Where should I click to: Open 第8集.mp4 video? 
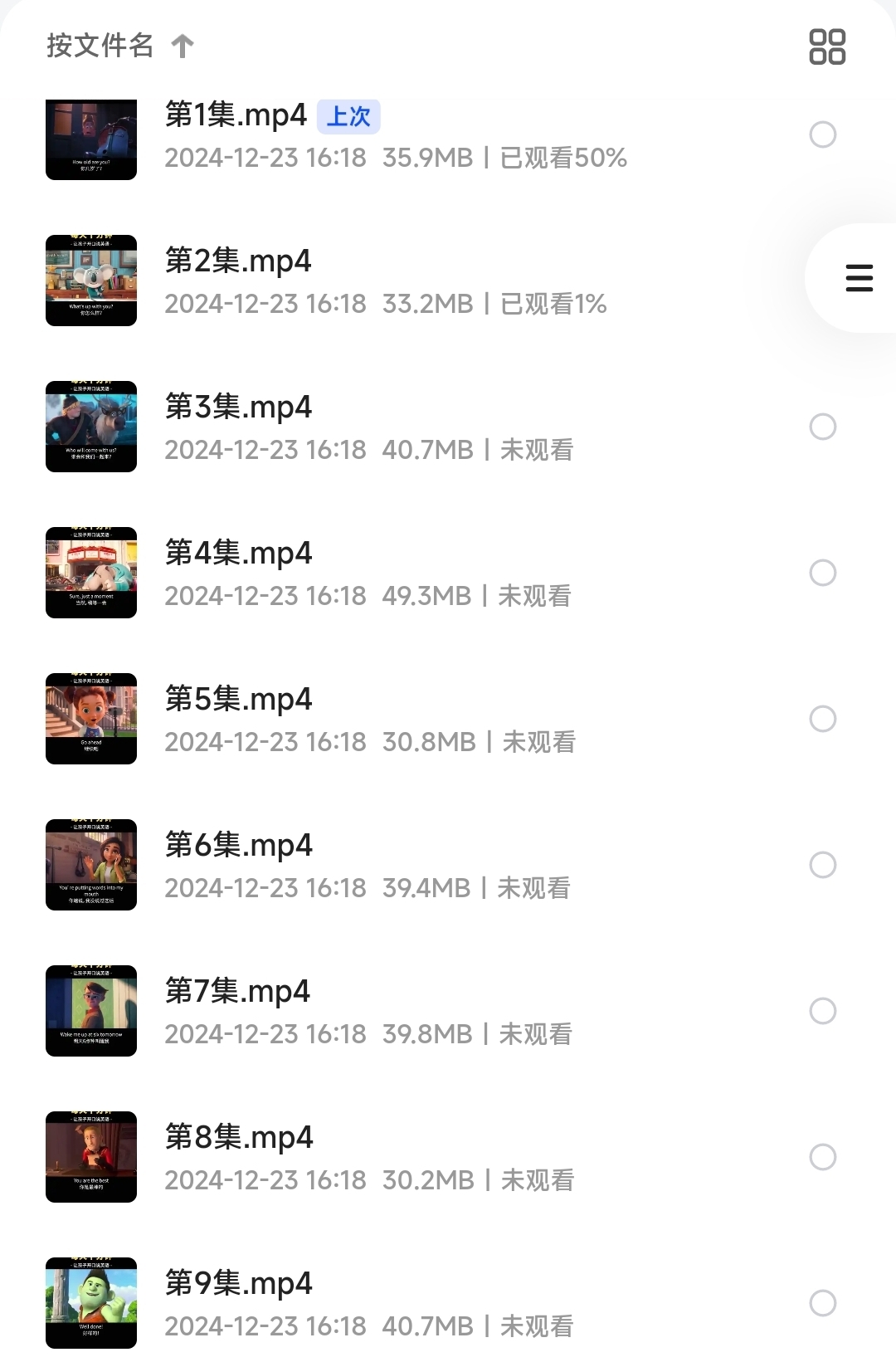[x=238, y=1138]
